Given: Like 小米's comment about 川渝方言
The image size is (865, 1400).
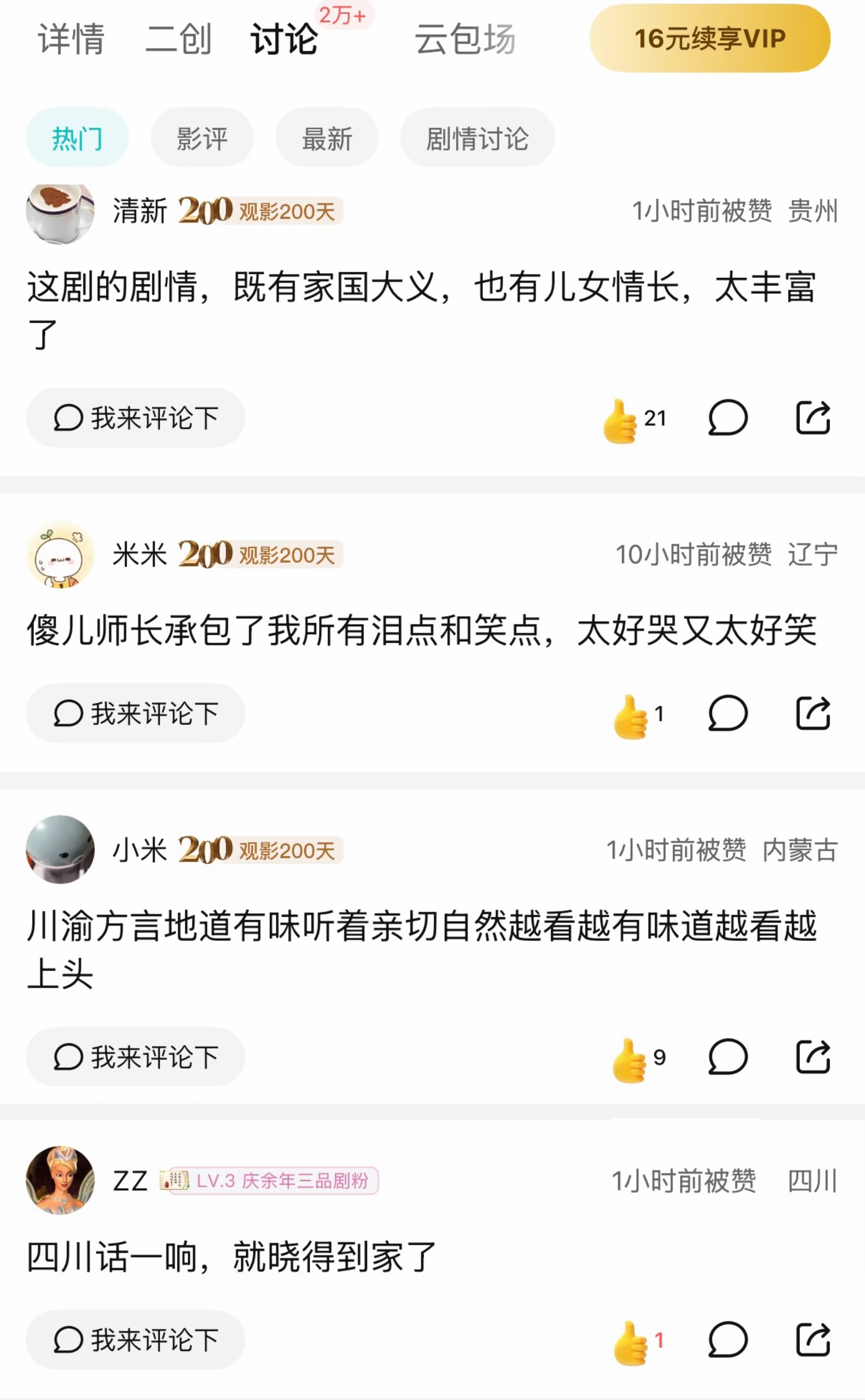Looking at the screenshot, I should point(629,1059).
